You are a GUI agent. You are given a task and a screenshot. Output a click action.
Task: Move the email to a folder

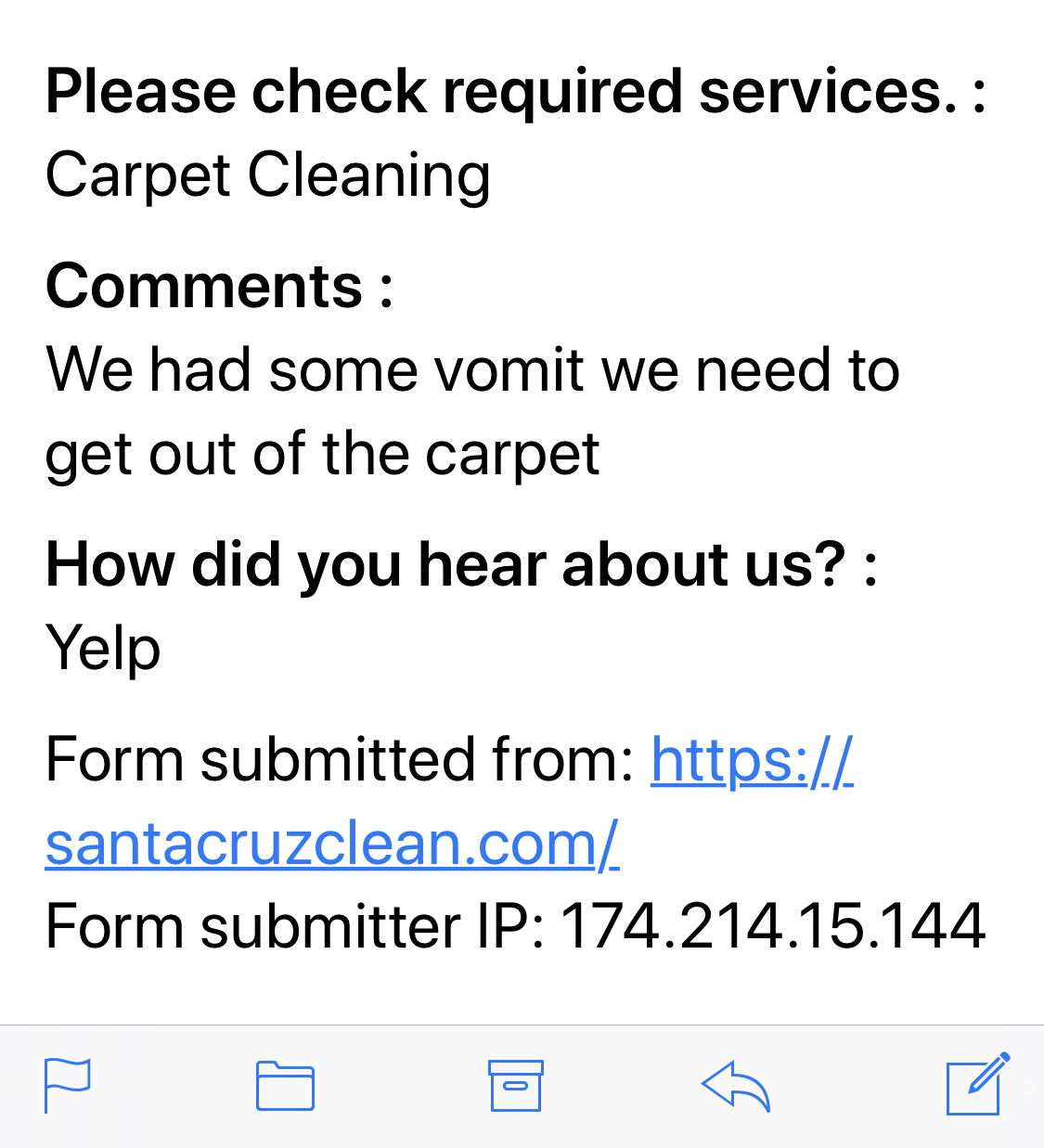point(285,1085)
